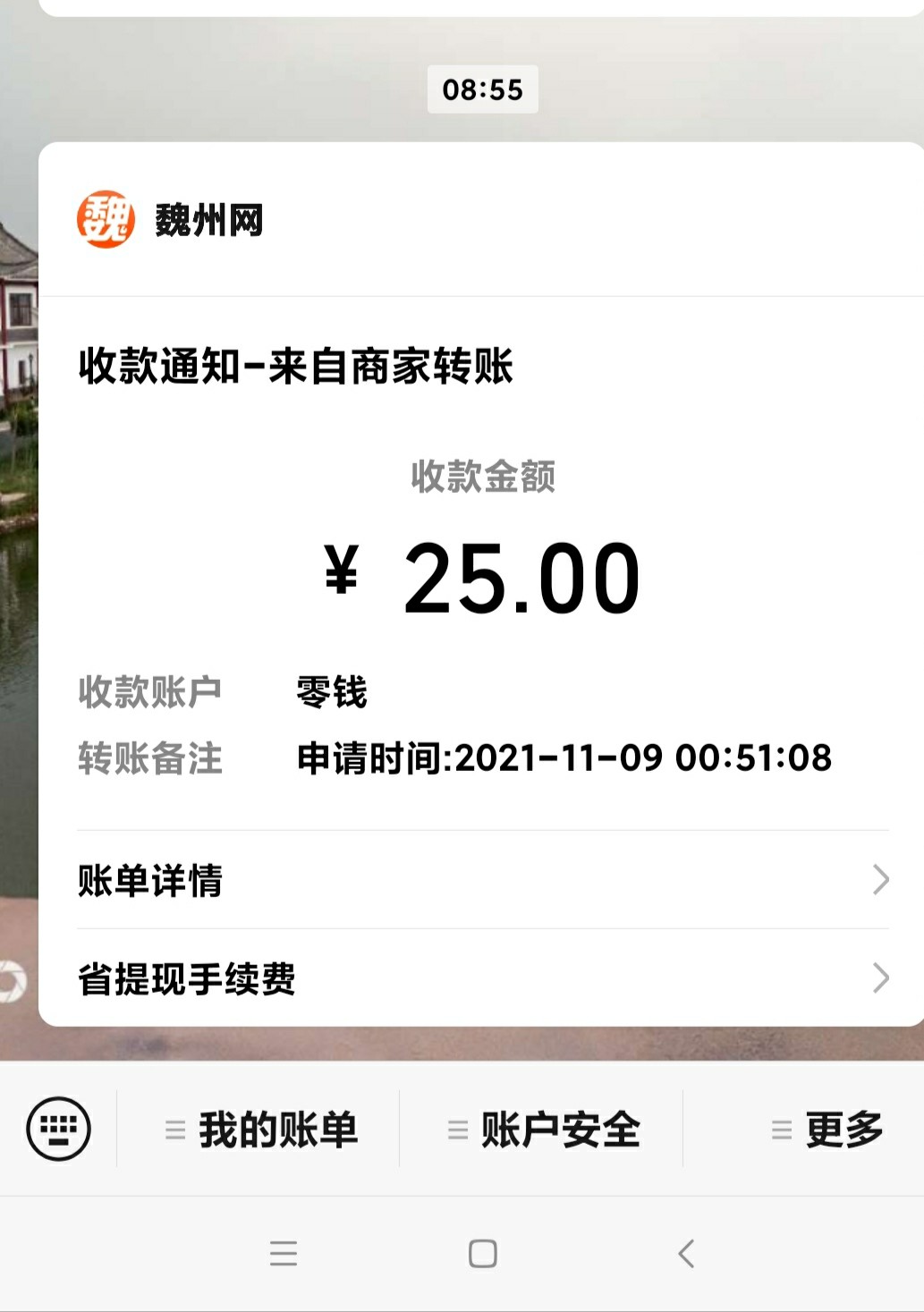Go back with system back button
The height and width of the screenshot is (1312, 924).
(686, 1254)
